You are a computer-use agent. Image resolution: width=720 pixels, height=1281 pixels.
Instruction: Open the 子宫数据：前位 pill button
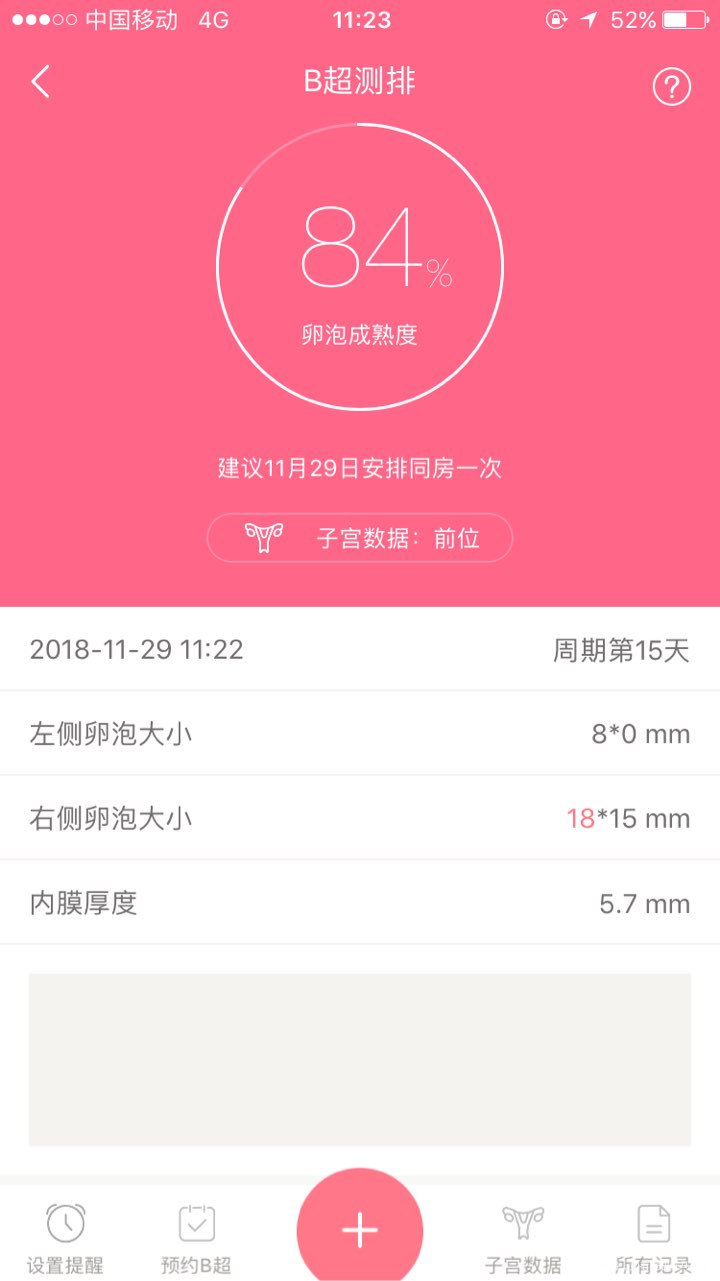click(x=360, y=537)
